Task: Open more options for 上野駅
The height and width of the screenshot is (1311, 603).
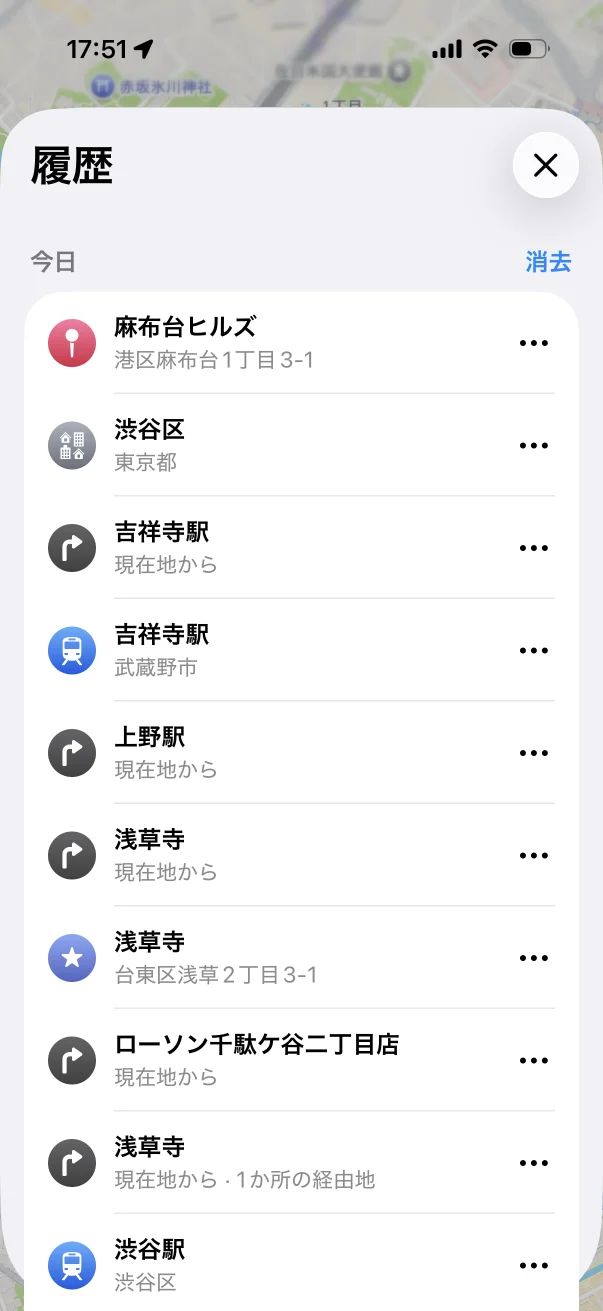Action: click(534, 753)
